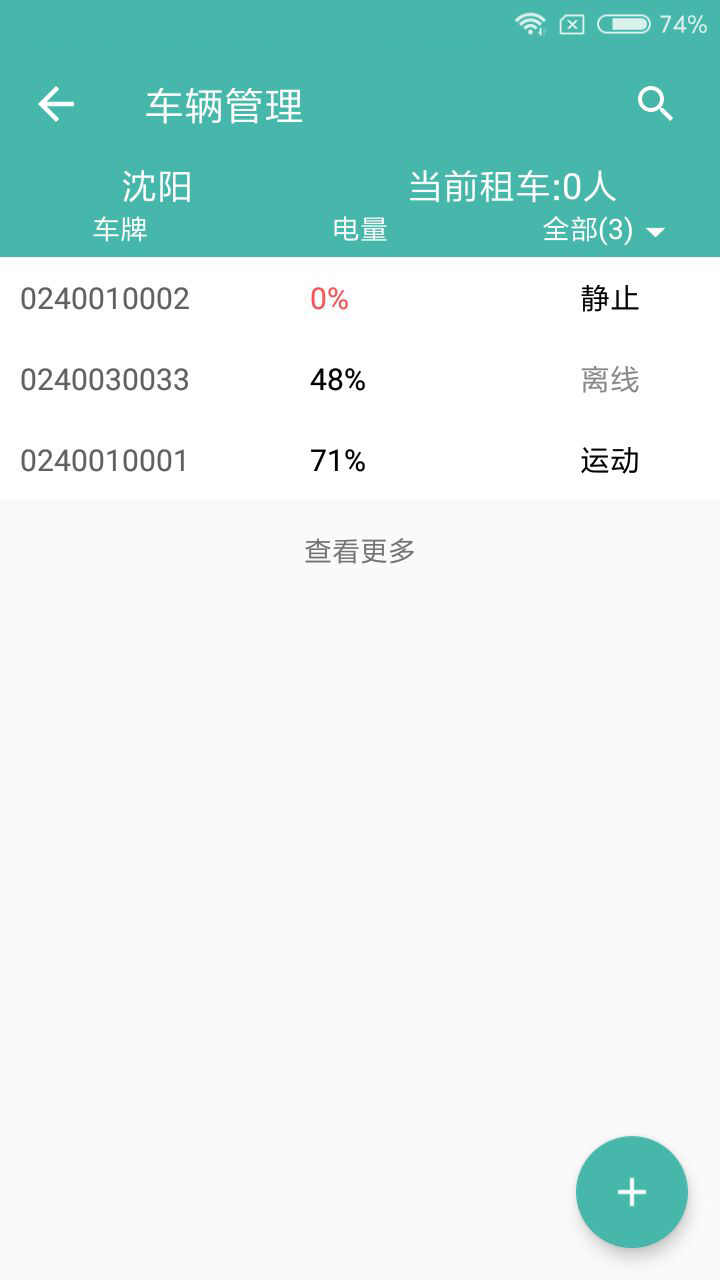Click the 车辆管理 title text
This screenshot has height=1280, width=720.
(222, 106)
